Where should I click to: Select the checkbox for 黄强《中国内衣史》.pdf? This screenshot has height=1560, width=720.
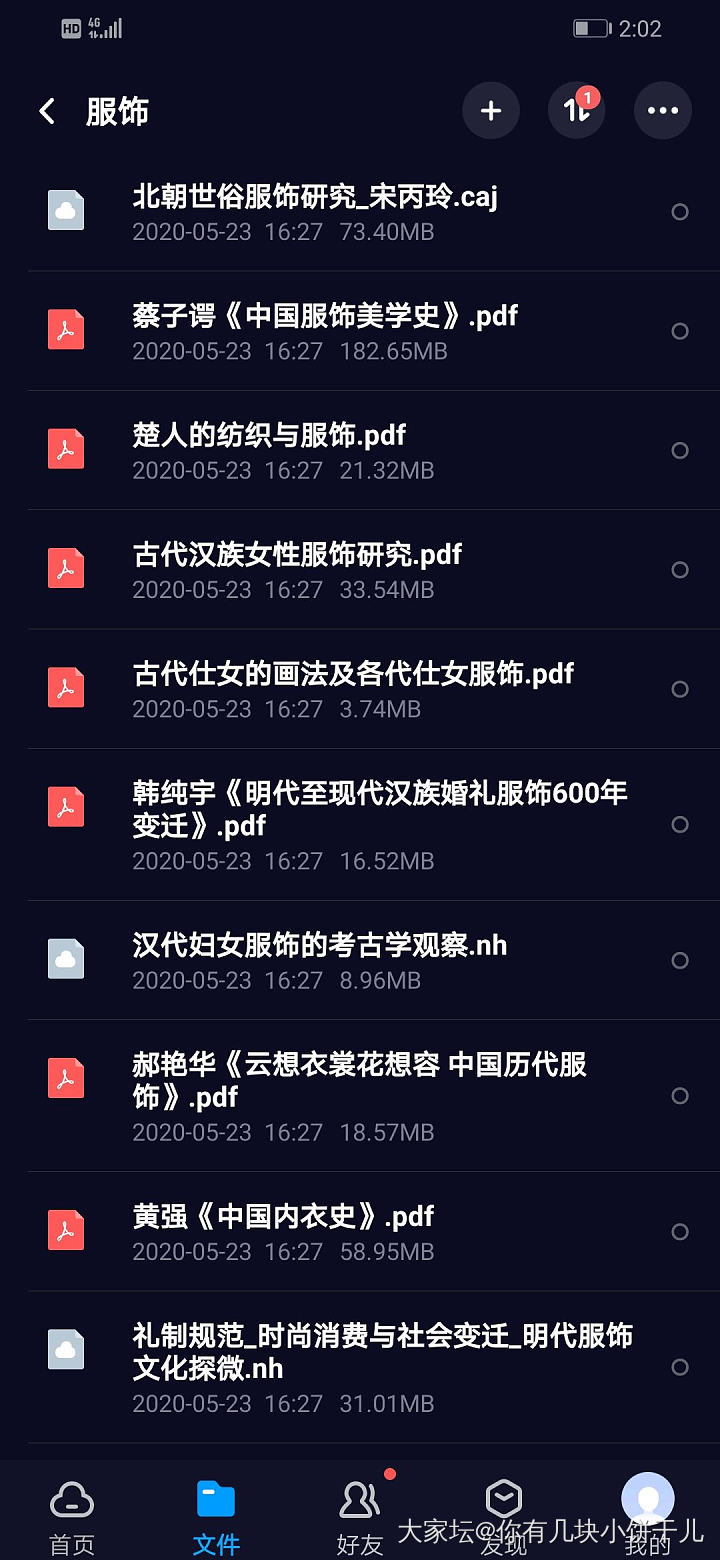[x=680, y=1232]
